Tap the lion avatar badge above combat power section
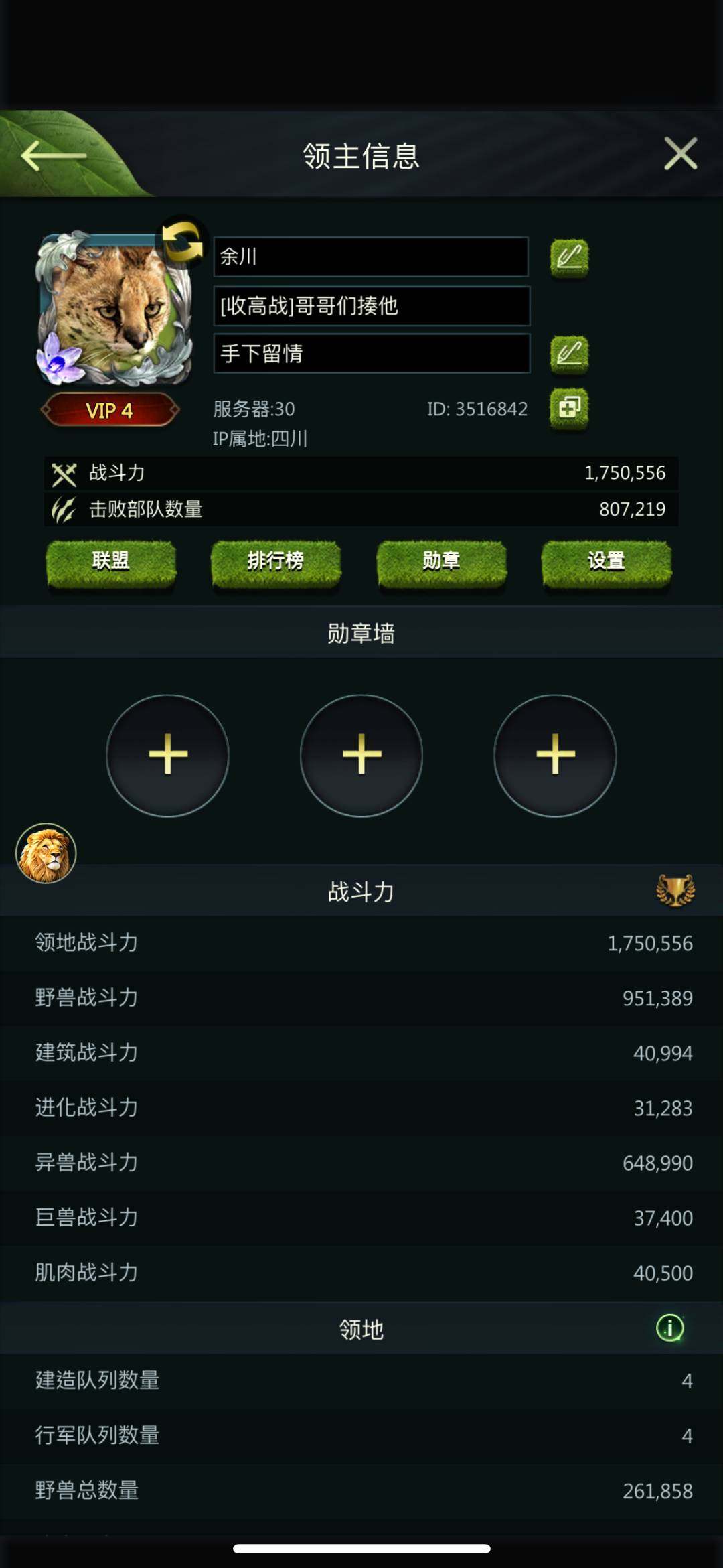 click(x=46, y=852)
